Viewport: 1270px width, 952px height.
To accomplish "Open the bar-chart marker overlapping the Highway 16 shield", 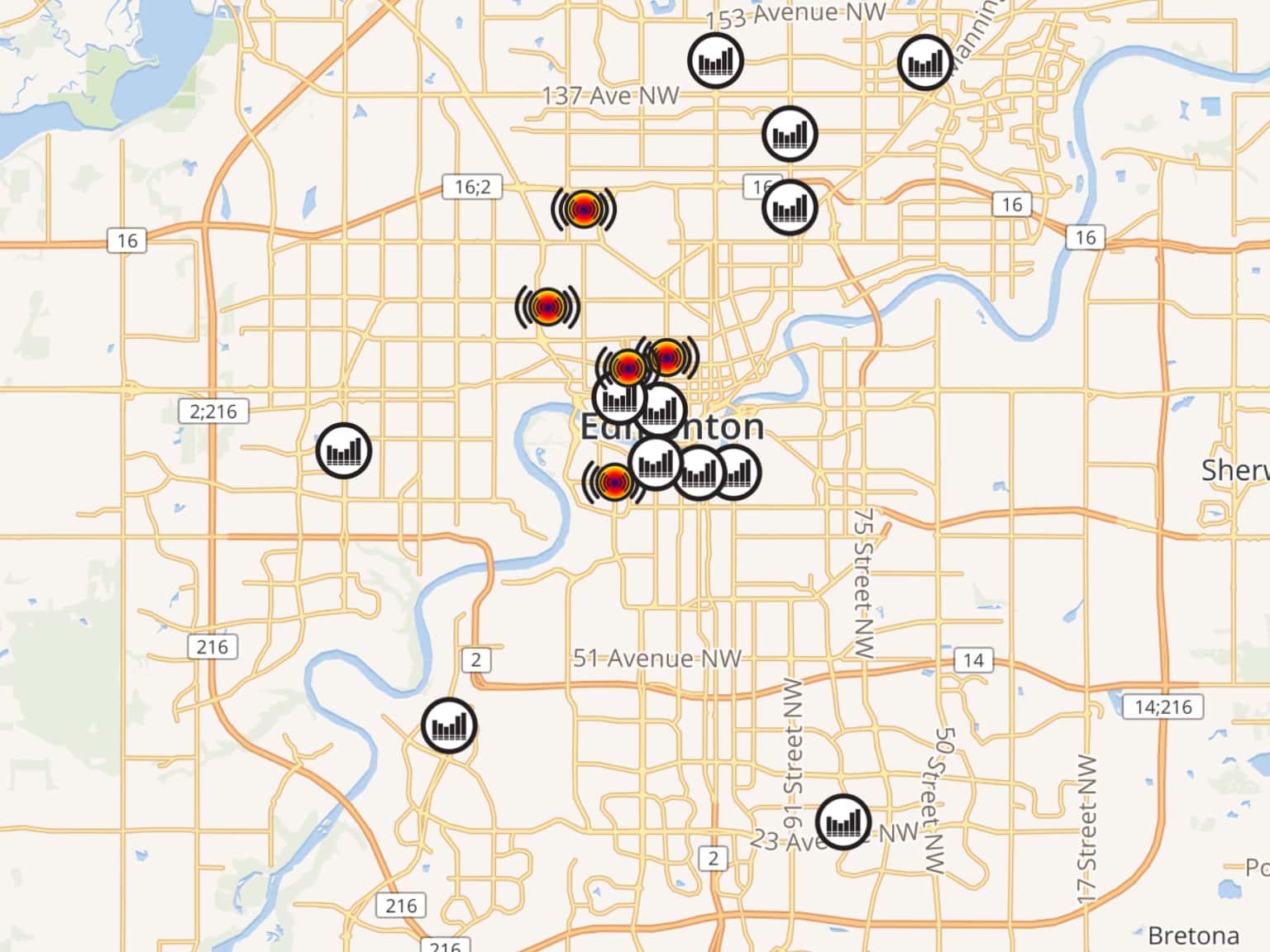I will pos(790,207).
